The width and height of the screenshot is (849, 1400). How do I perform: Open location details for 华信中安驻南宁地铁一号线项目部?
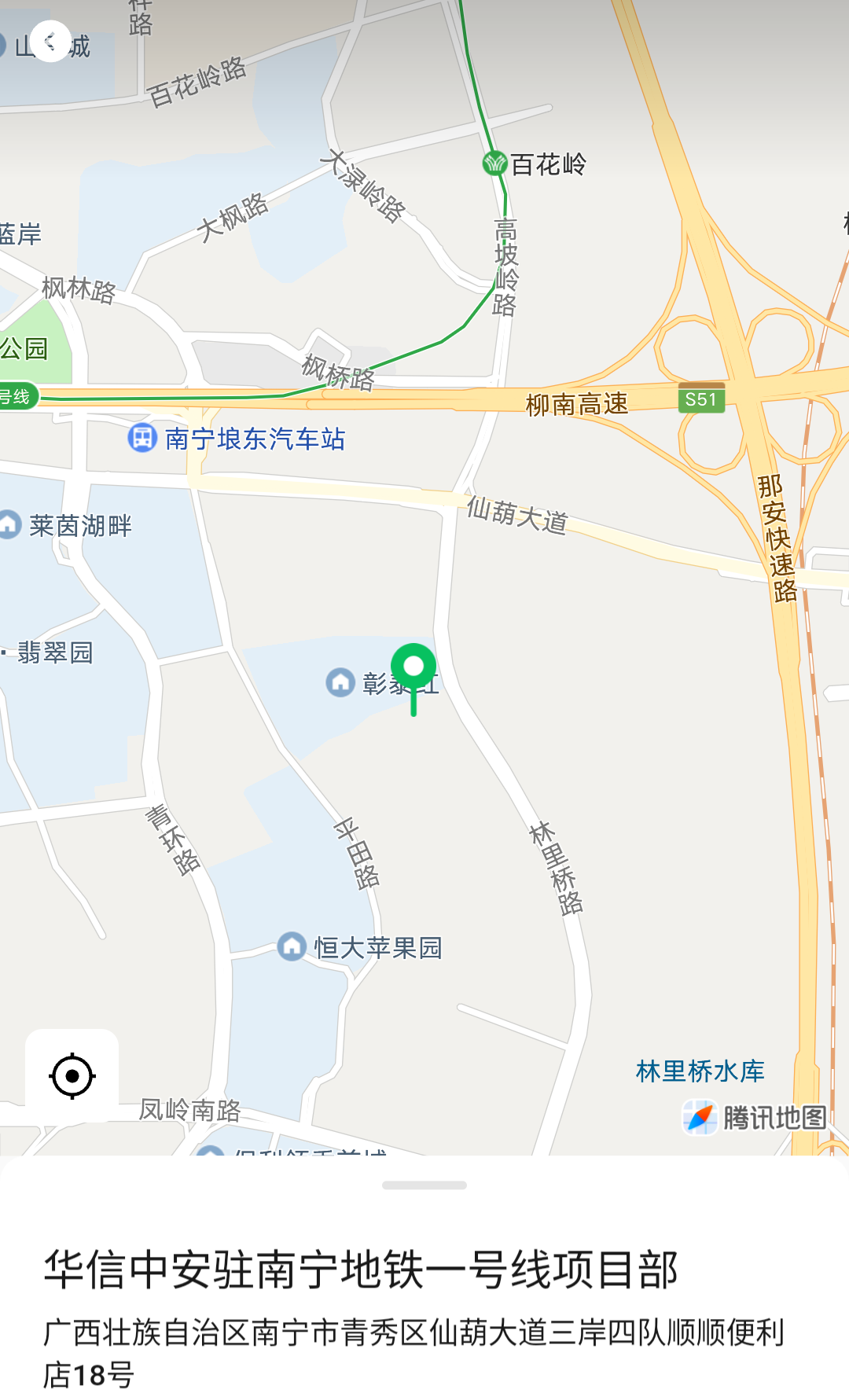click(x=361, y=1270)
